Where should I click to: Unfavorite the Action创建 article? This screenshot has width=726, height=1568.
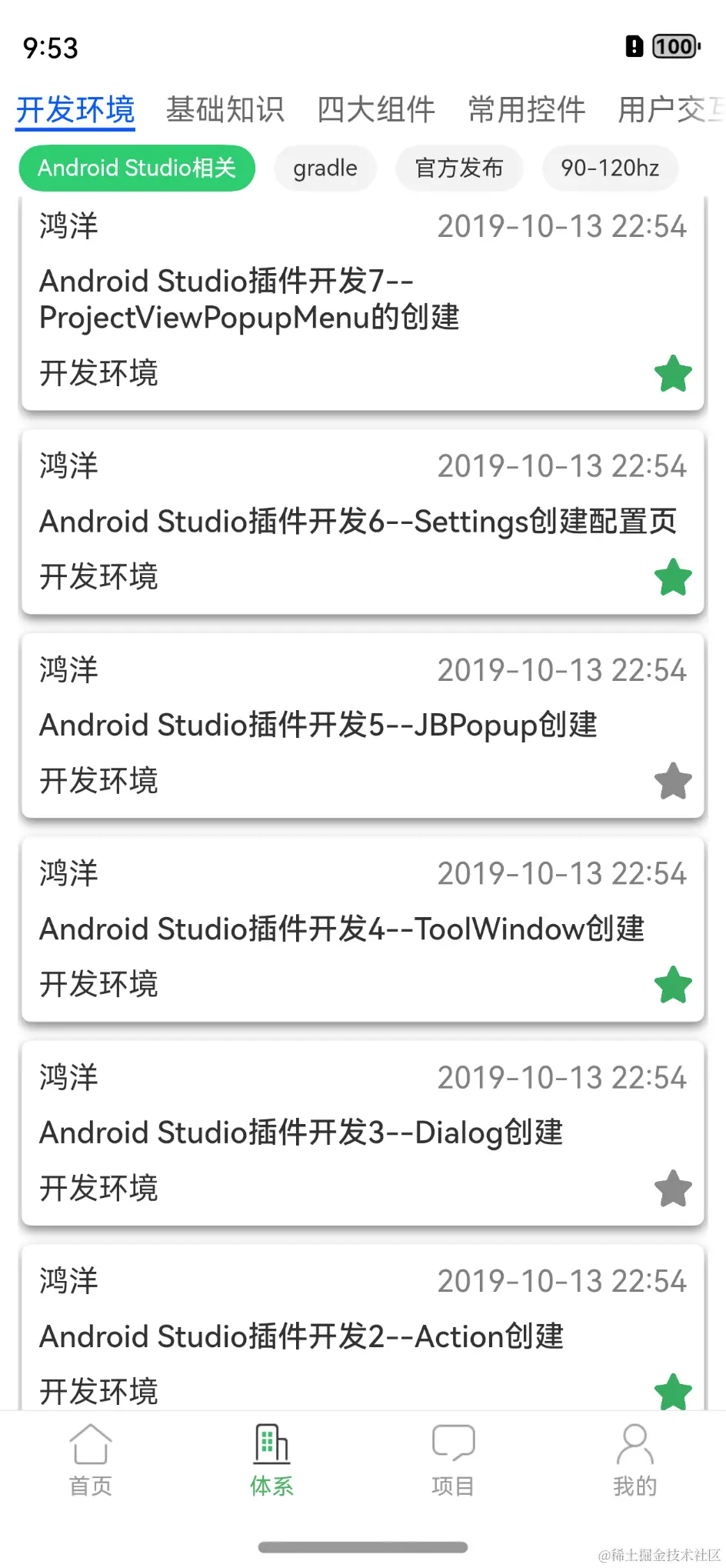pos(673,1391)
